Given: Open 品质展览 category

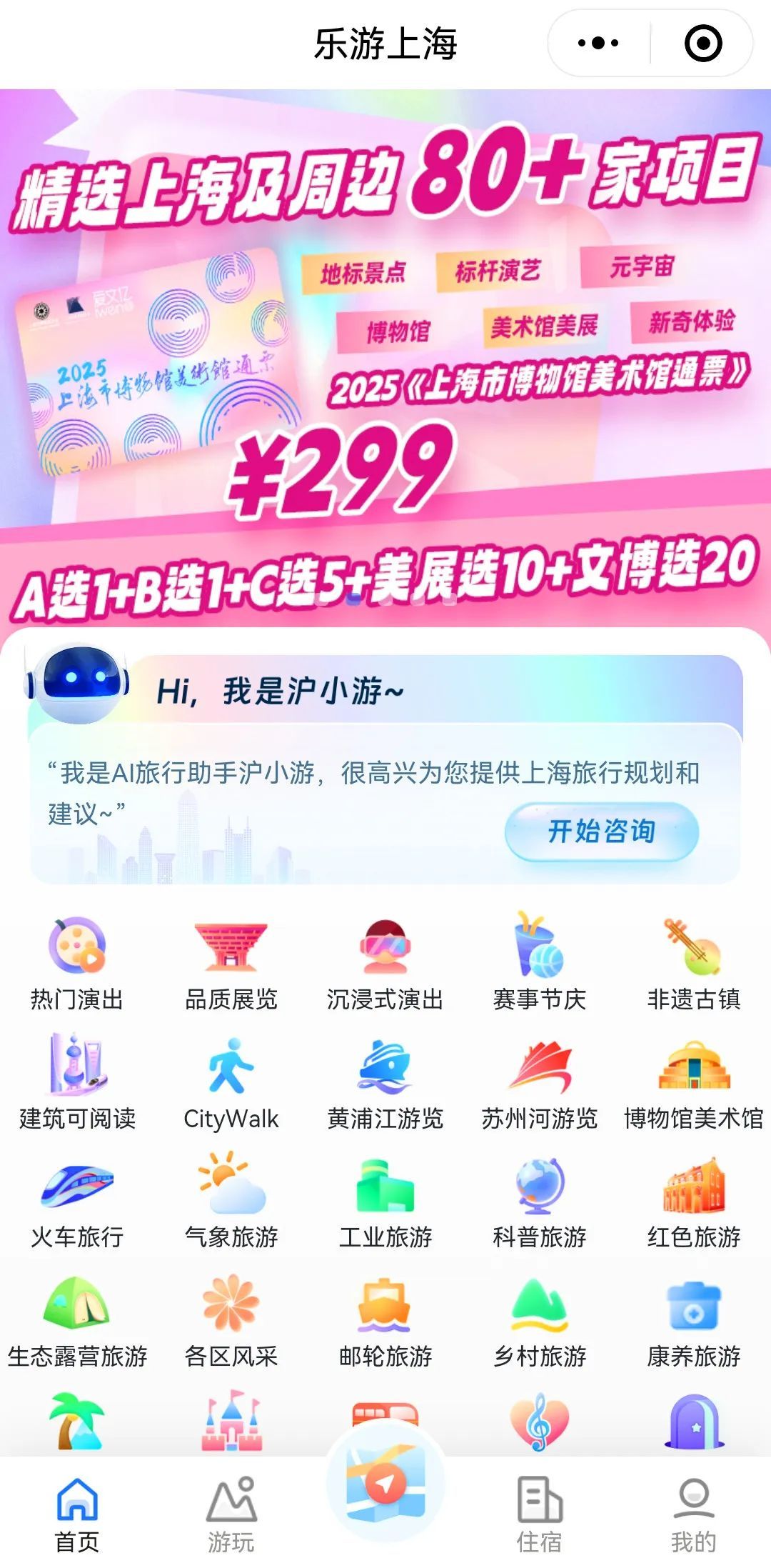Looking at the screenshot, I should 231,961.
